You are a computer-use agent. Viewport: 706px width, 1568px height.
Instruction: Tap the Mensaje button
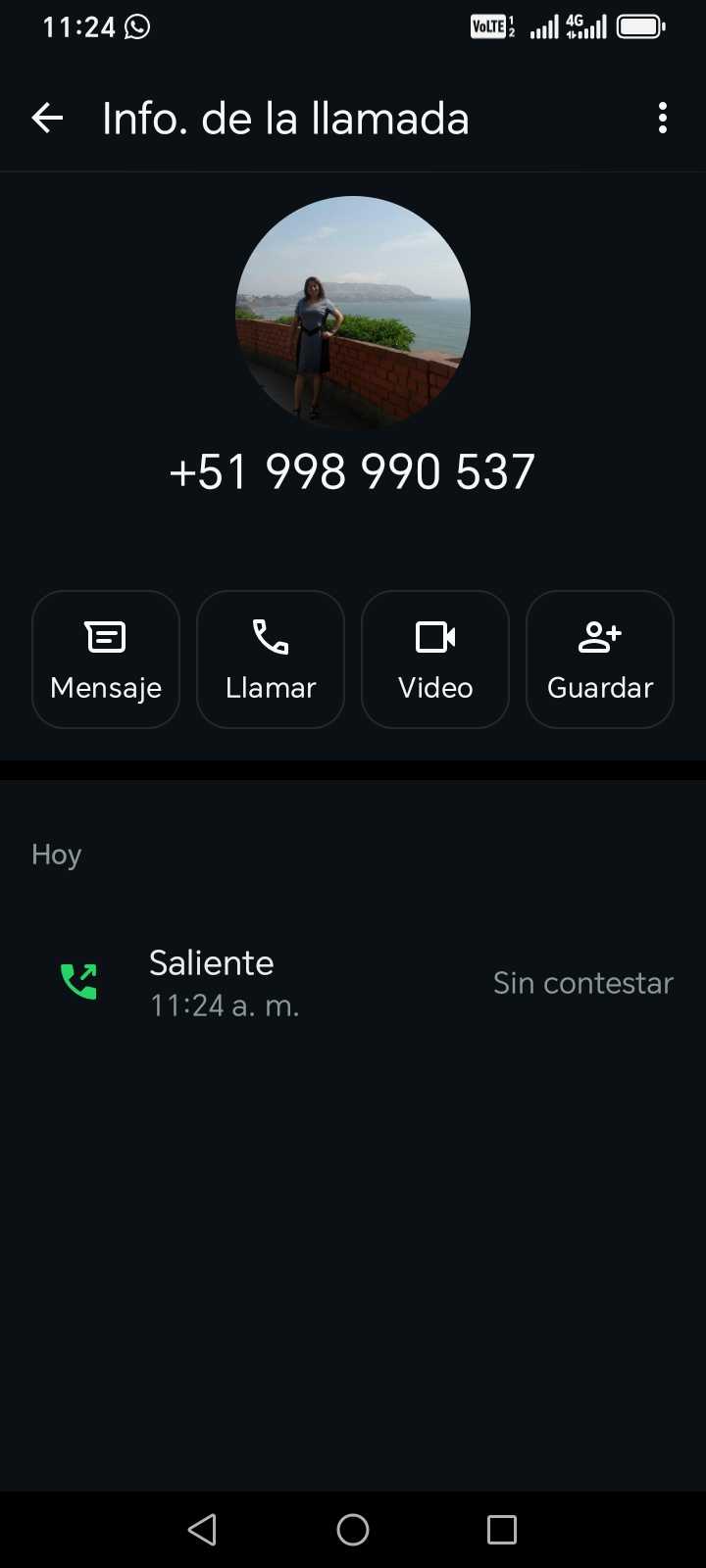point(106,660)
